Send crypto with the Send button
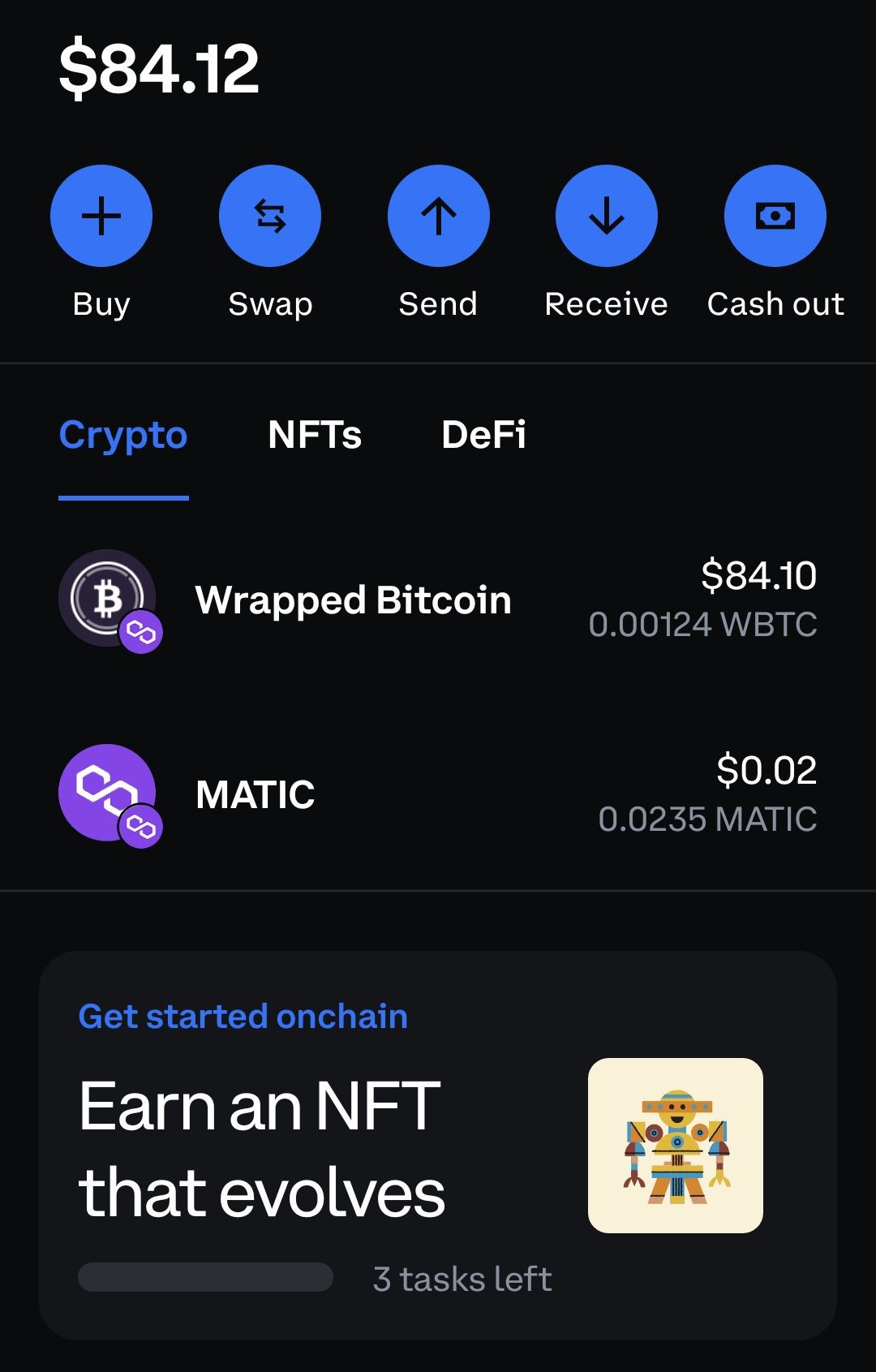This screenshot has width=876, height=1372. coord(439,216)
